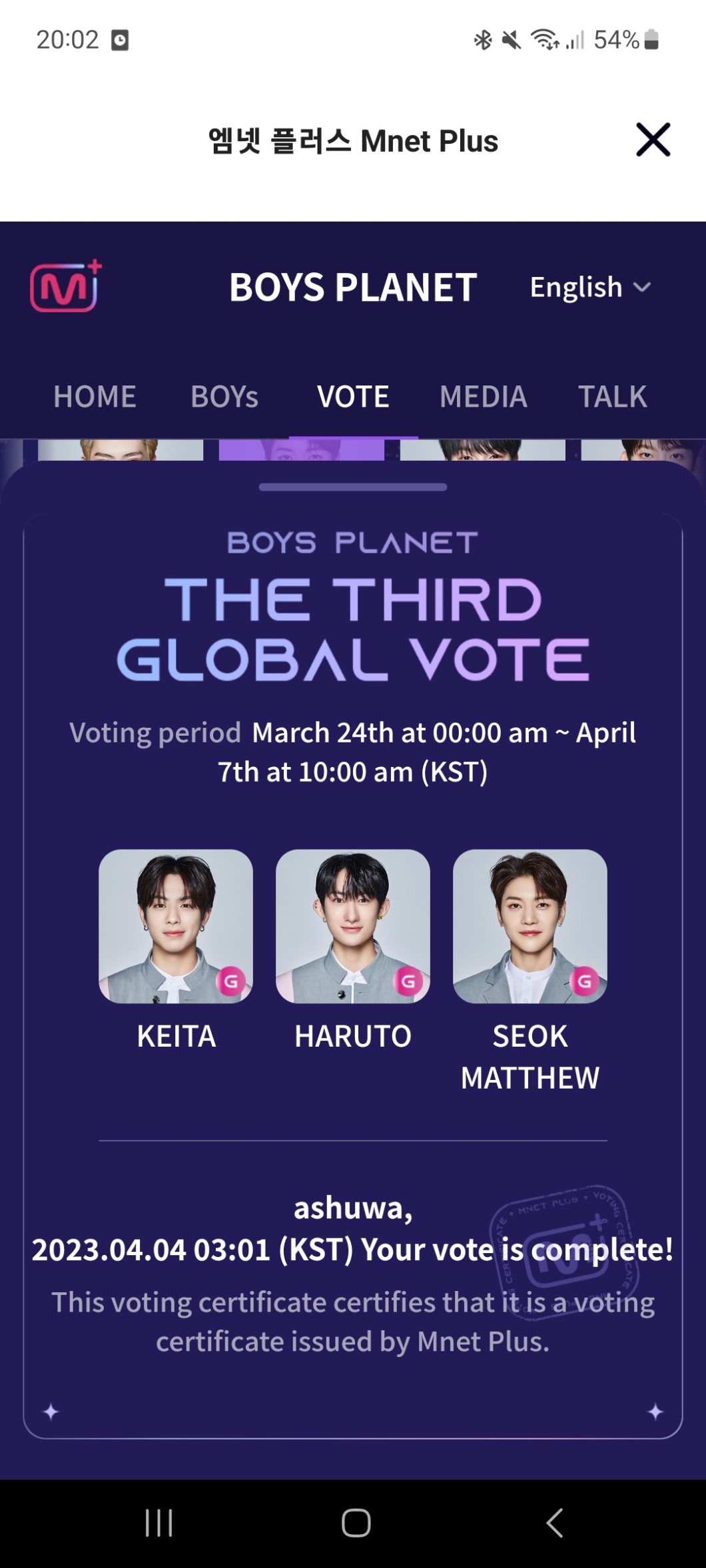Tap the Mnet Plus logo icon

66,286
